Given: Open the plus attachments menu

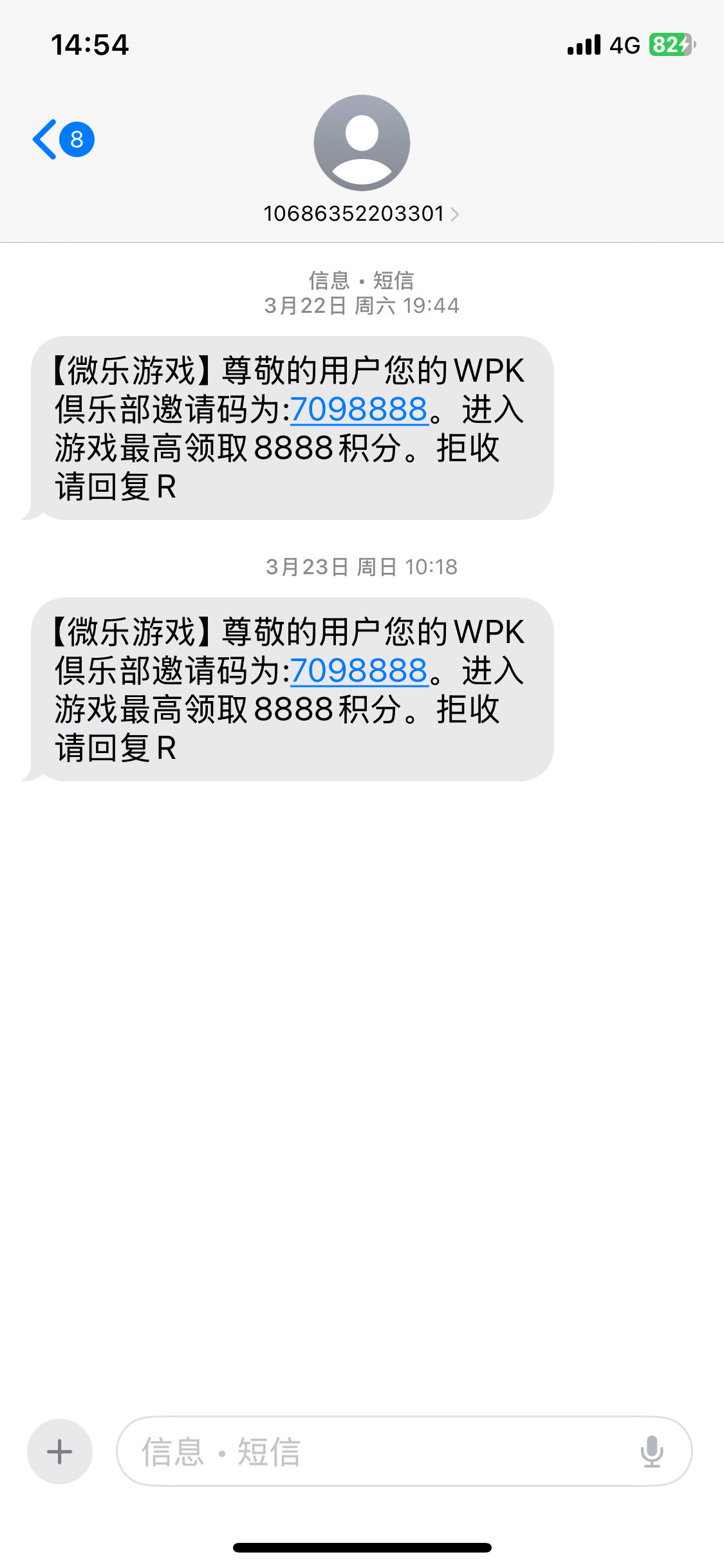Looking at the screenshot, I should coord(60,1451).
